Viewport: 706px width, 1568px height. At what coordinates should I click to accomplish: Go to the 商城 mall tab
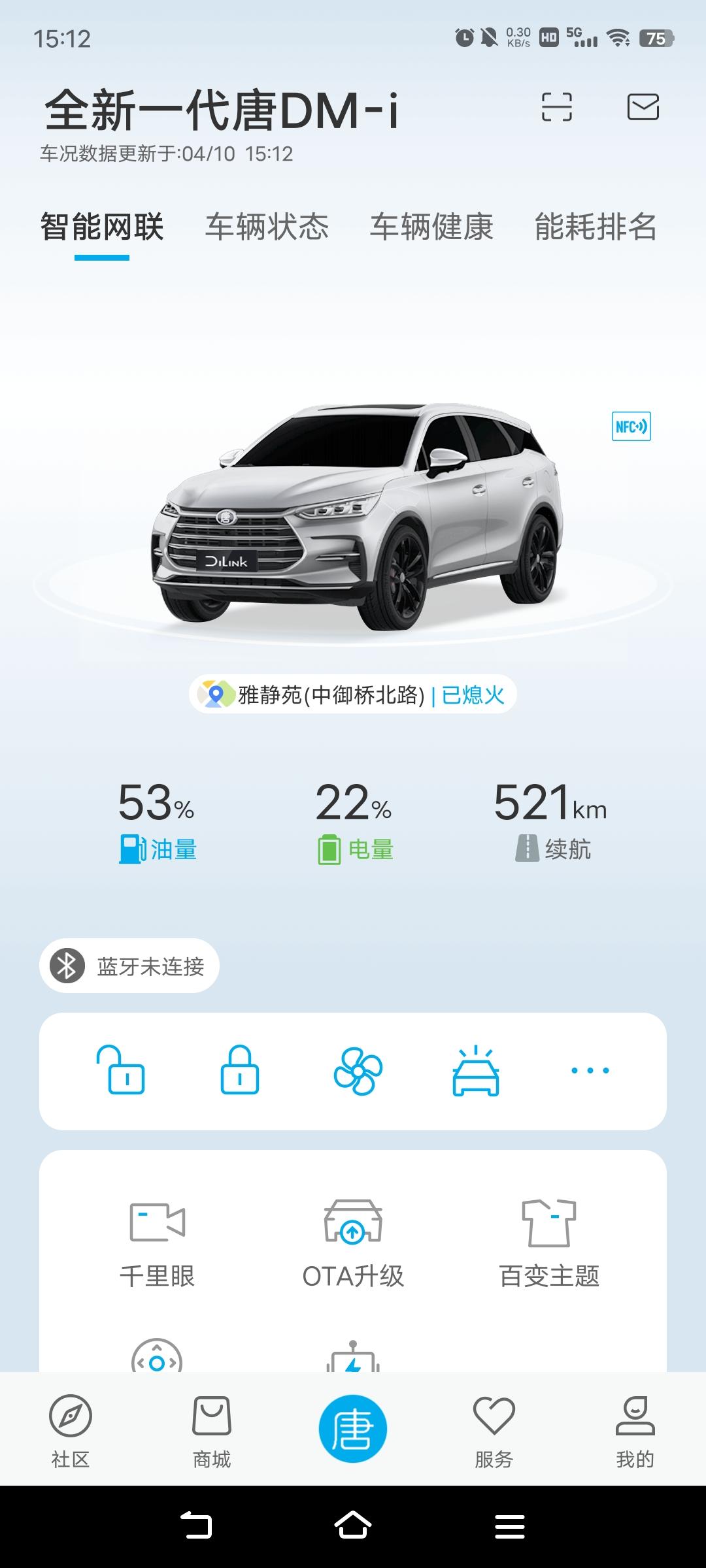tap(212, 1431)
